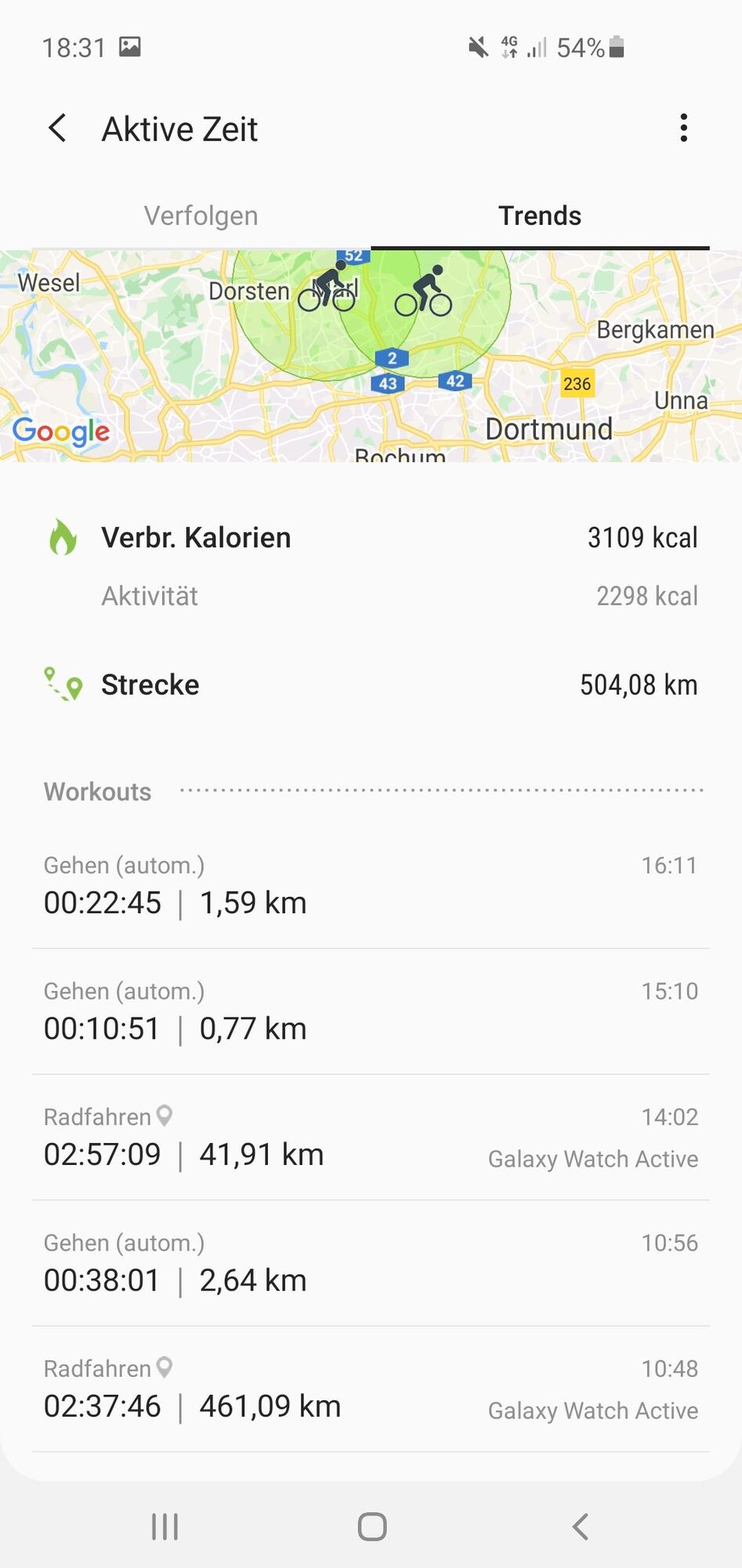Tap the system home button
Image resolution: width=742 pixels, height=1568 pixels.
coord(372,1526)
